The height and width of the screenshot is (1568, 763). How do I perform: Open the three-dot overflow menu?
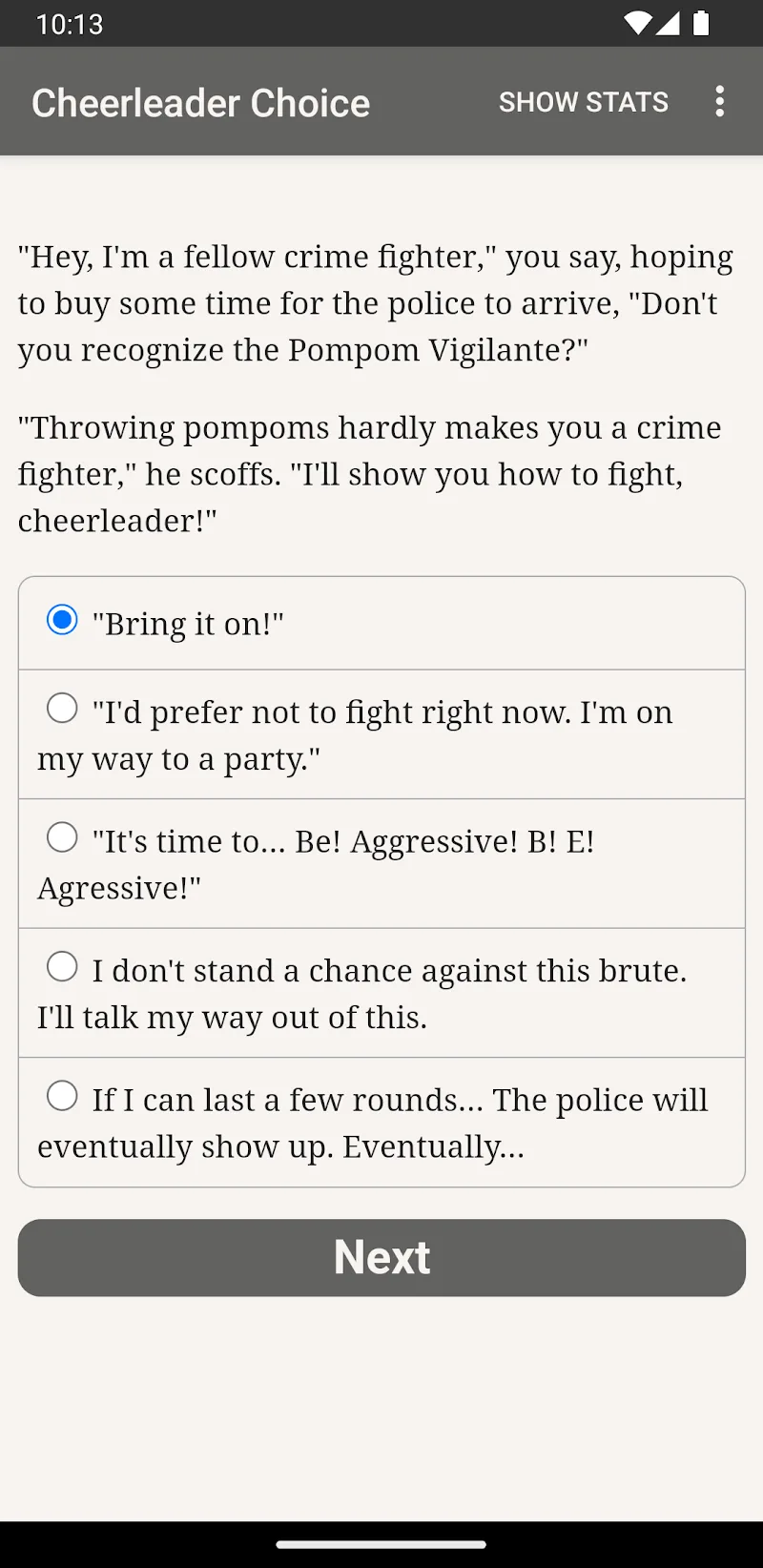(x=719, y=101)
